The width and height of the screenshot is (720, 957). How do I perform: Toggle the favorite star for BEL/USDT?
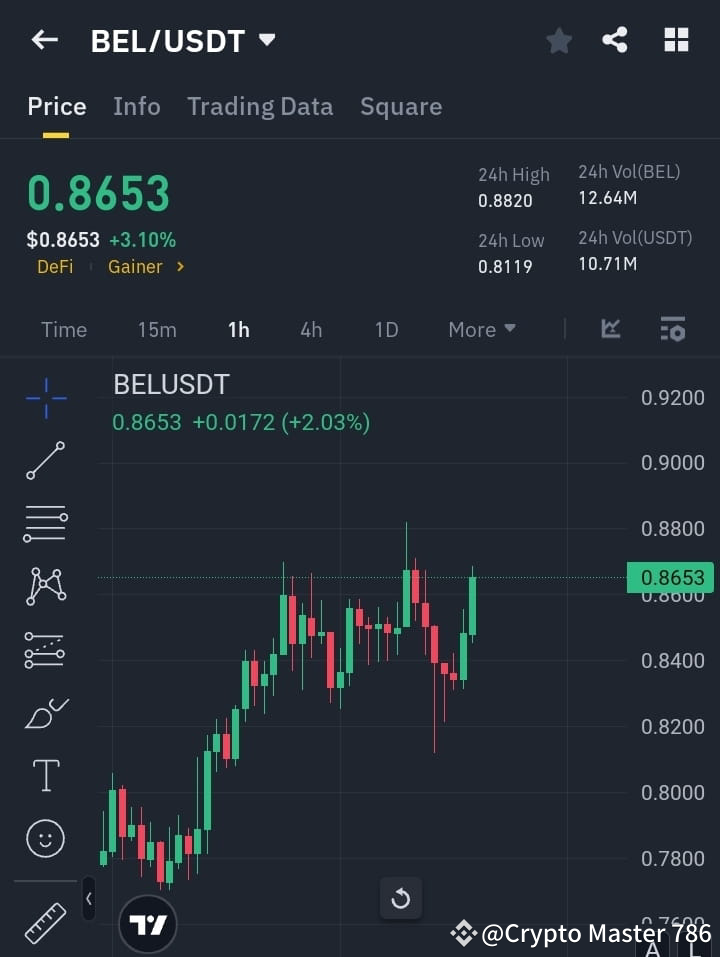pyautogui.click(x=559, y=40)
